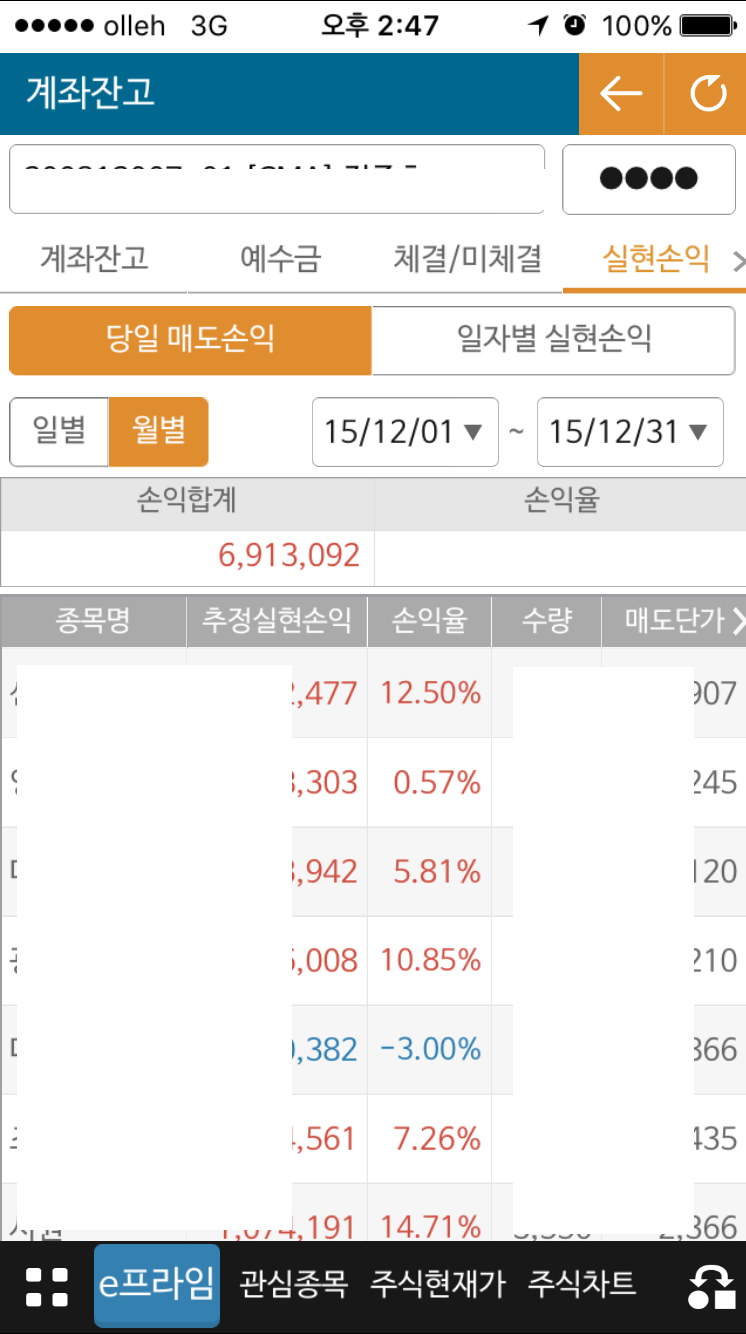Image resolution: width=746 pixels, height=1334 pixels.
Task: Open the grid menu at bottom left
Action: coord(46,1286)
